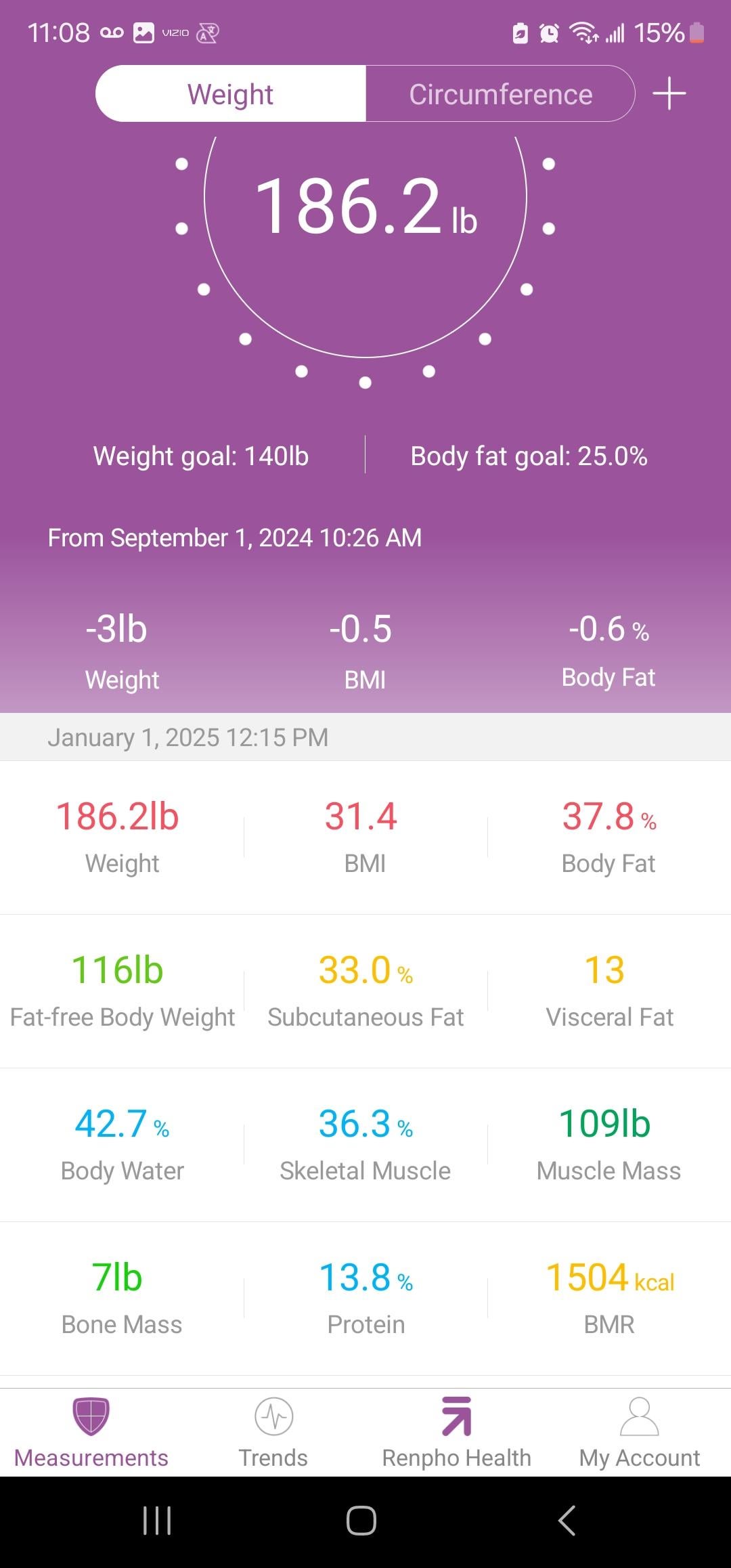This screenshot has width=731, height=1568.
Task: Select the Weight tab
Action: click(x=231, y=94)
